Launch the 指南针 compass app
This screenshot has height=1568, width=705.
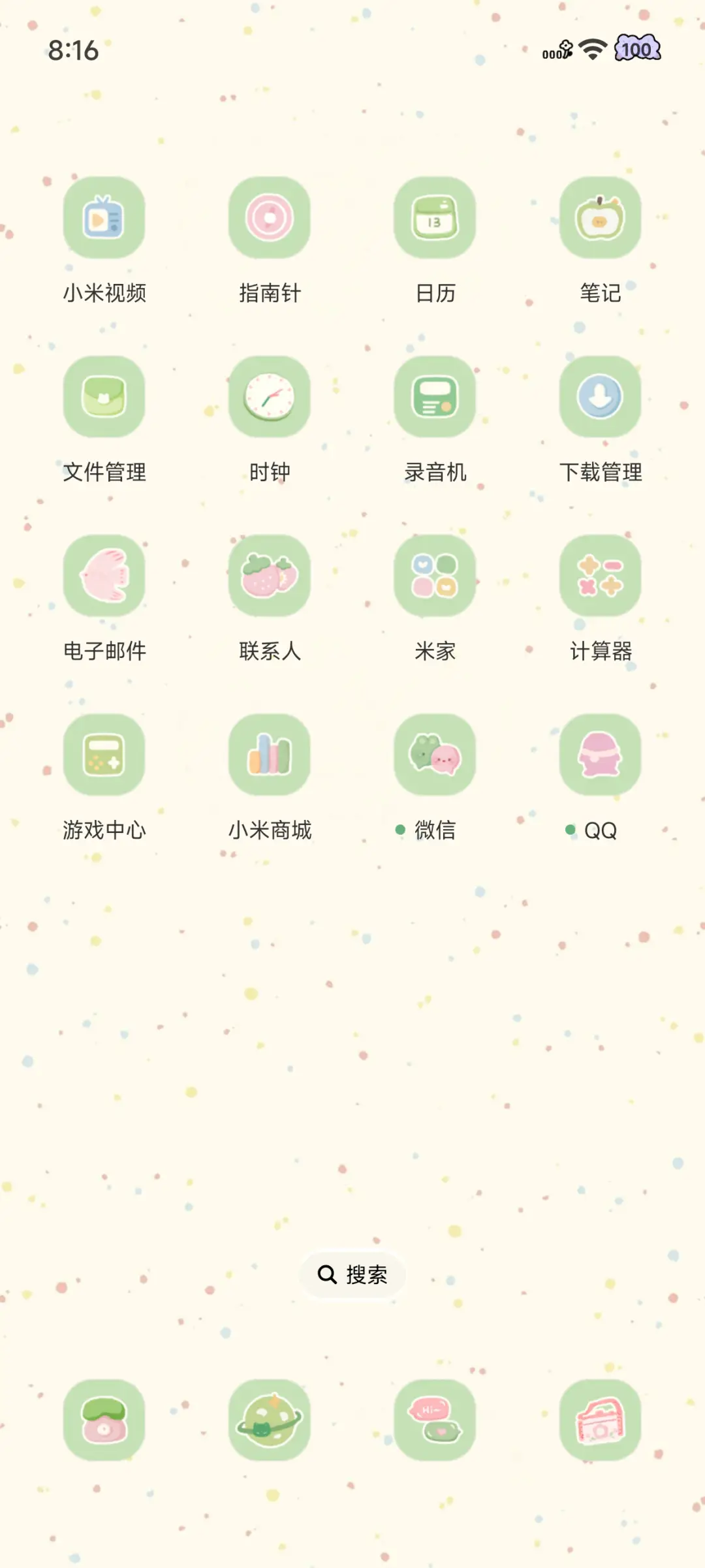(270, 219)
